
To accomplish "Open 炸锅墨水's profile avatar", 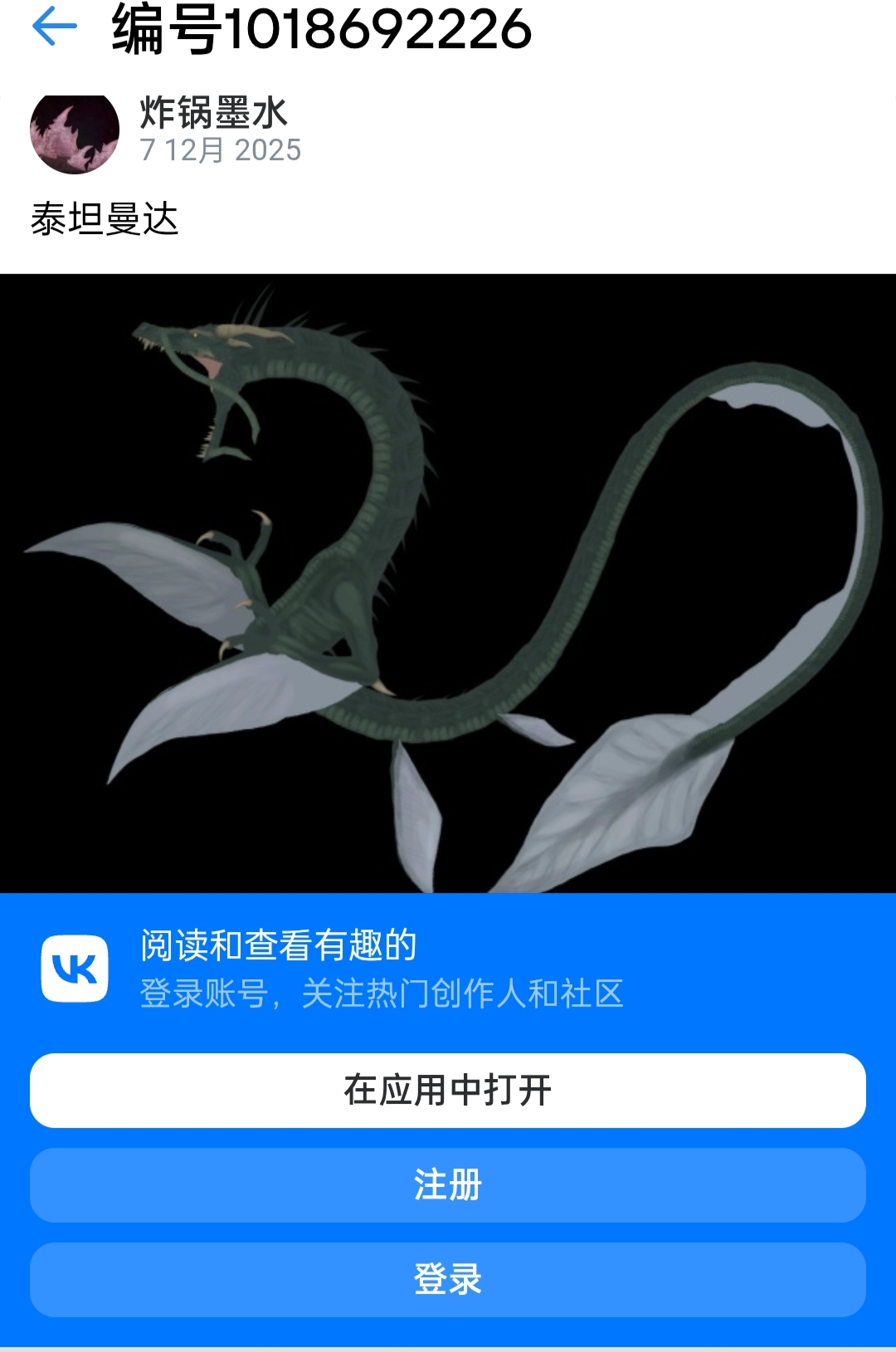I will [x=75, y=133].
